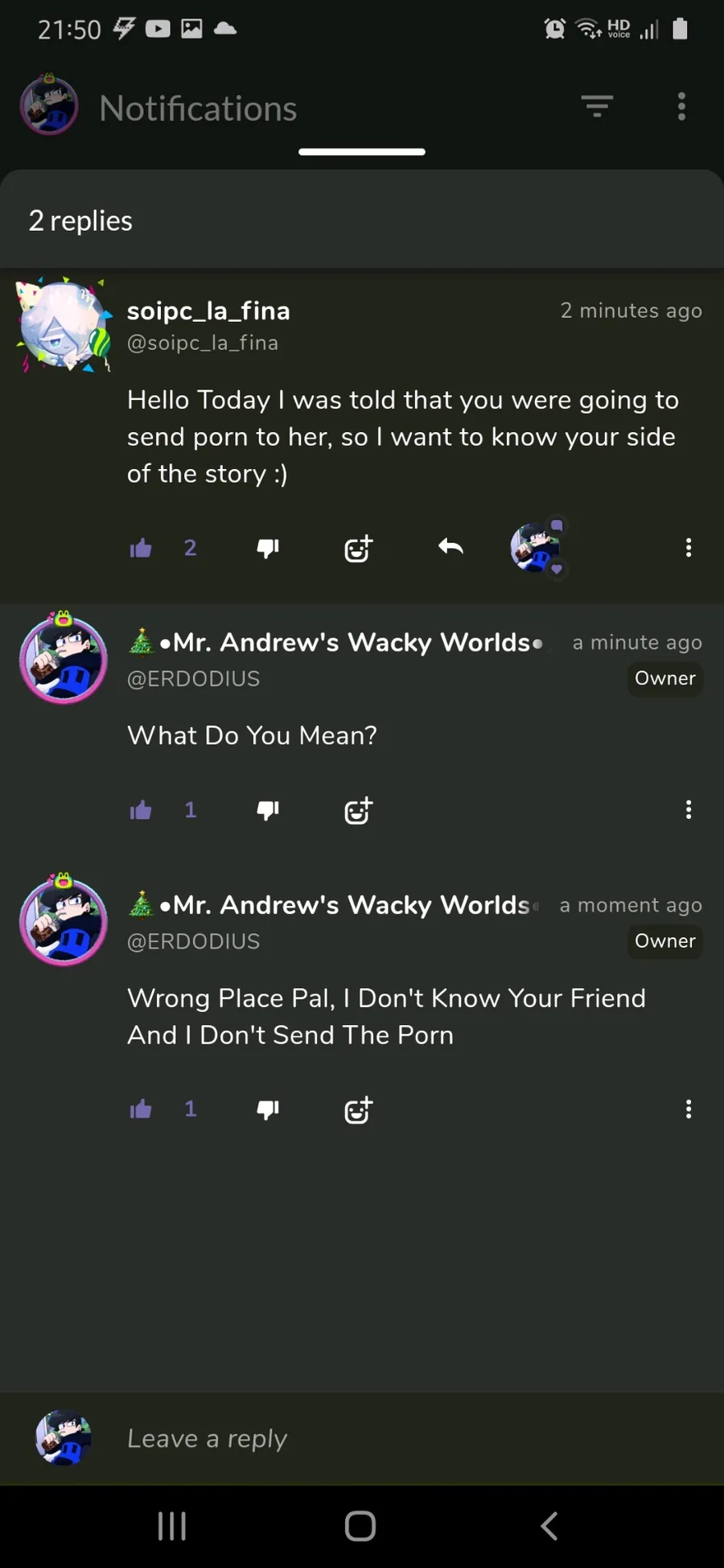The width and height of the screenshot is (724, 1568).
Task: Dislike the "Wrong Place Pal" reply
Action: click(268, 1110)
